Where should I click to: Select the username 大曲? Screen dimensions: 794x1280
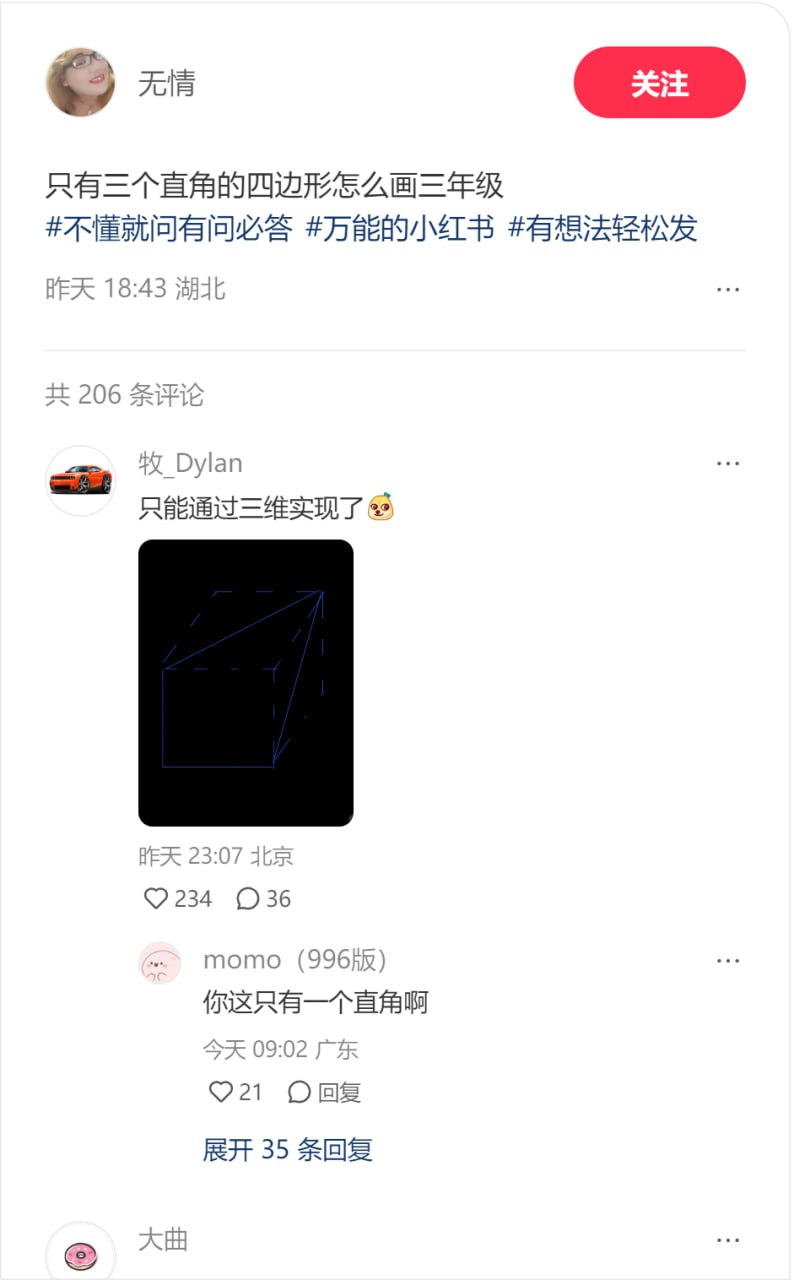click(x=162, y=1239)
